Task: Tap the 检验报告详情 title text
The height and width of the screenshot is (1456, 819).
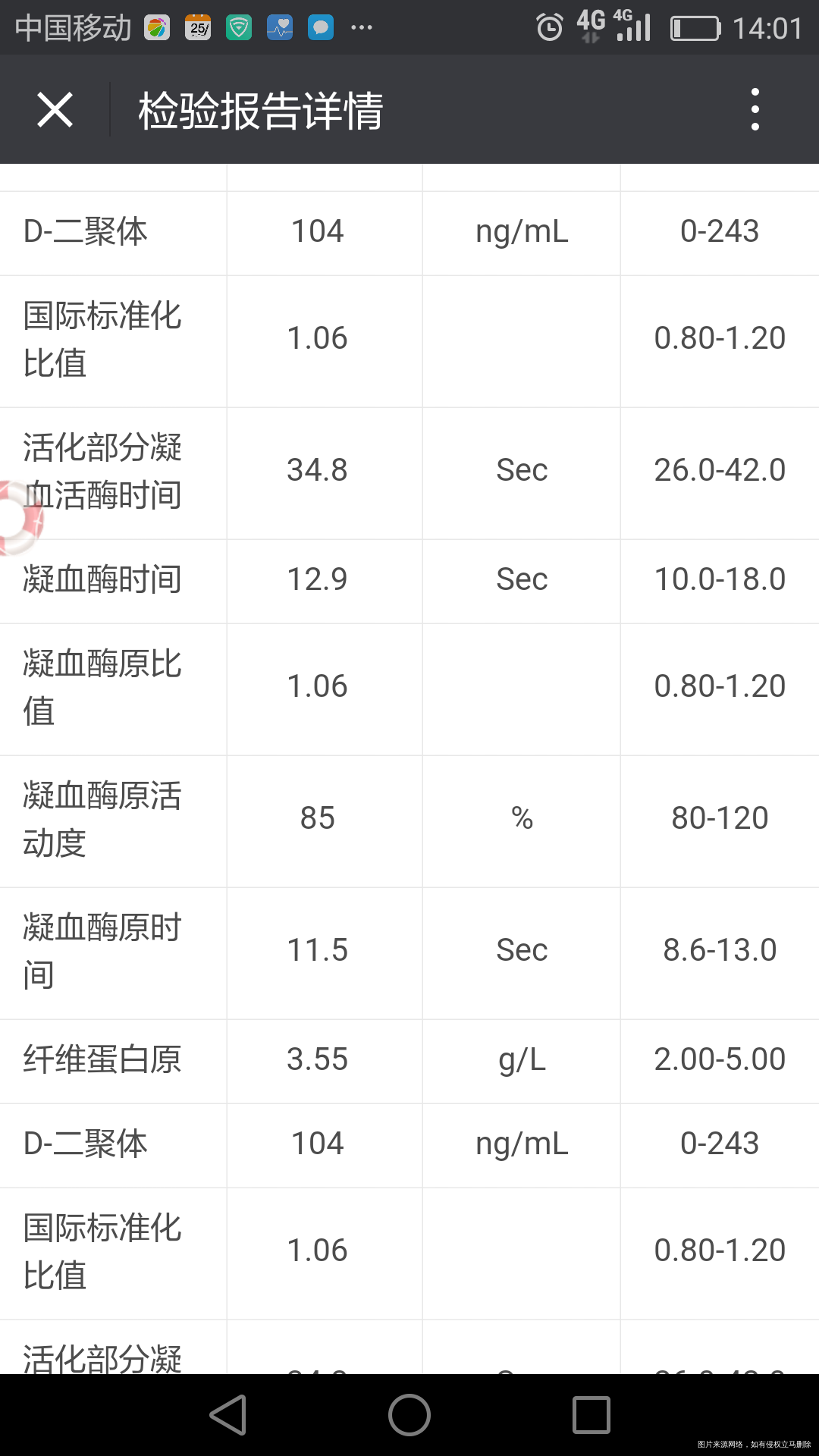Action: pos(259,108)
